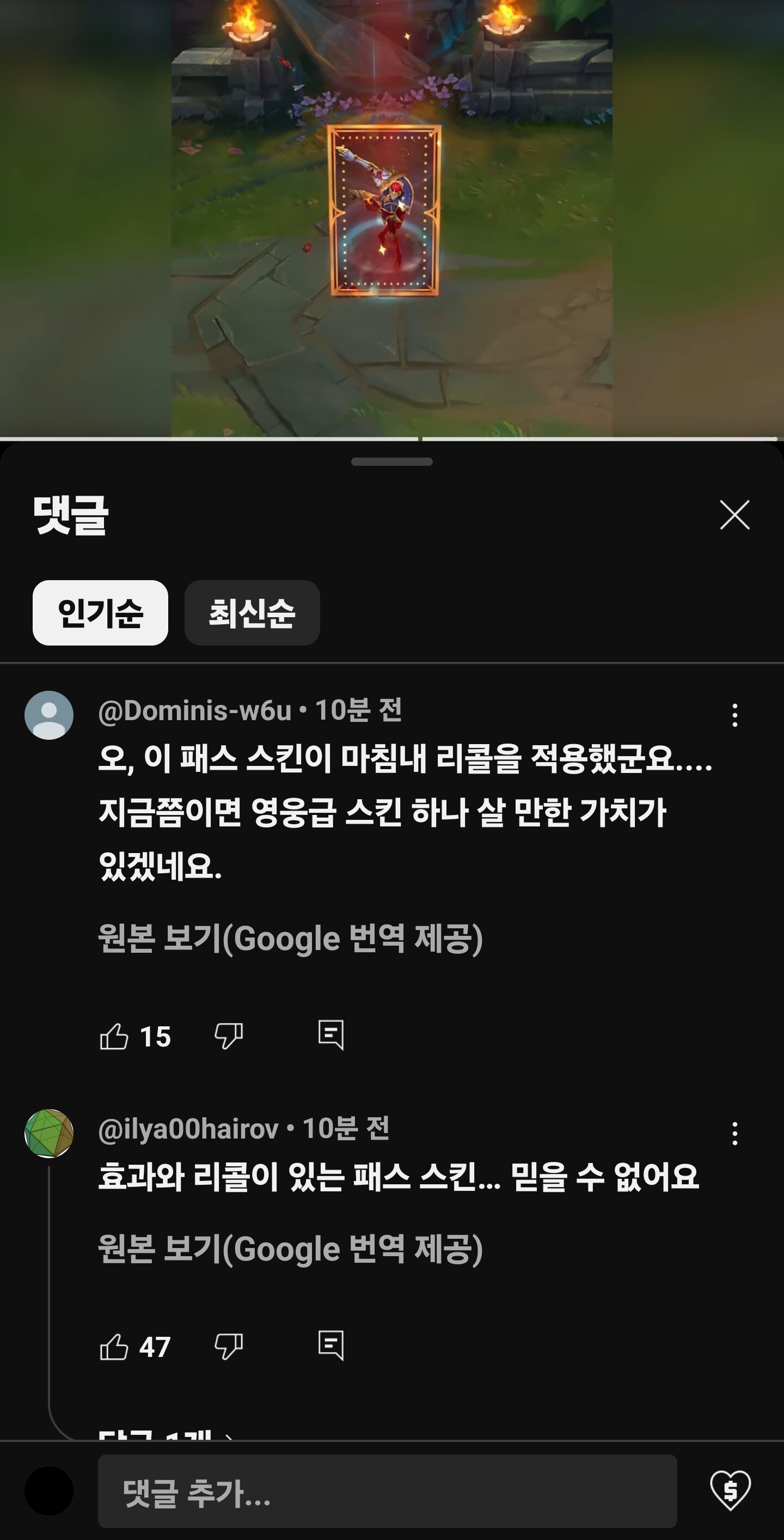
Task: Open @ilya00hairov's profile avatar
Action: pos(49,1134)
